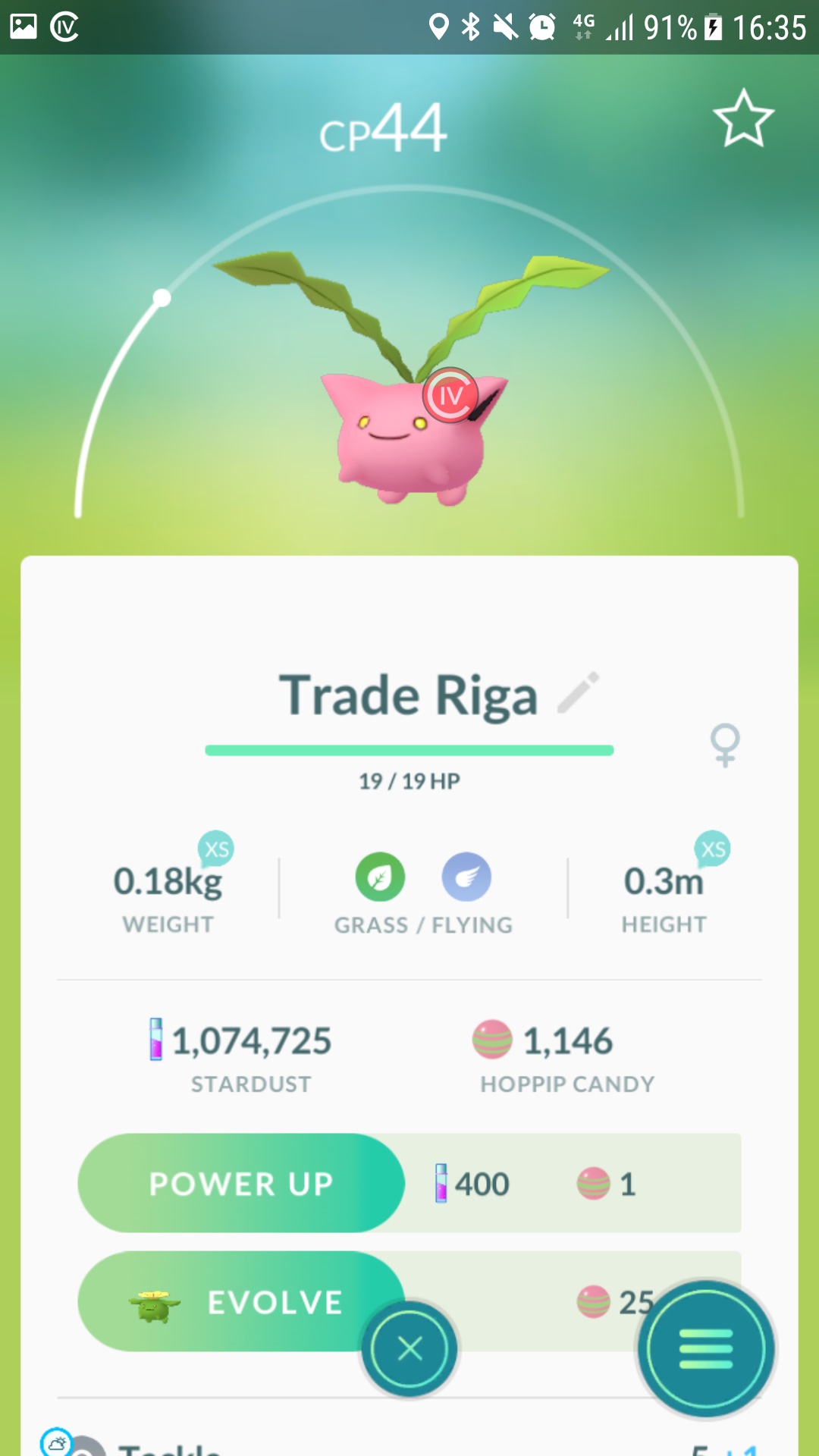This screenshot has height=1456, width=819.
Task: Tap the Calcy IV overlay button
Action: point(450,395)
